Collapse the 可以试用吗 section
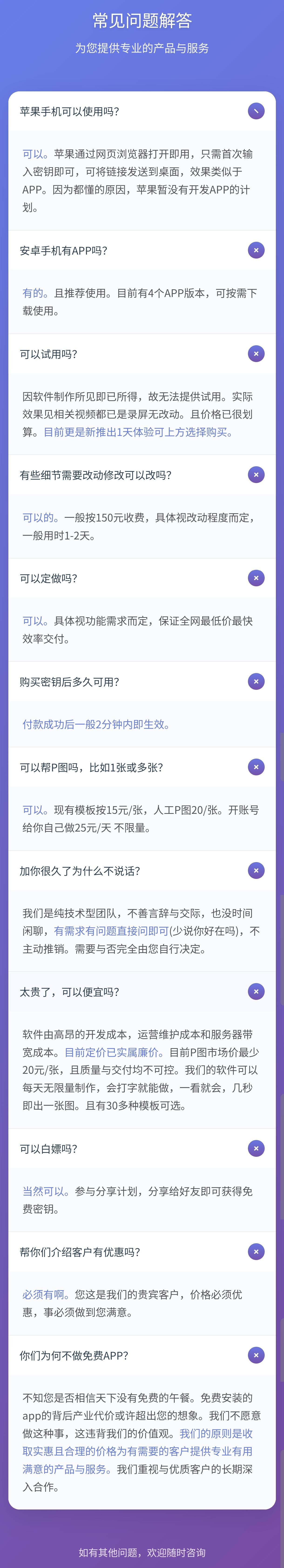Screen dimensions: 284x1568 [x=256, y=354]
